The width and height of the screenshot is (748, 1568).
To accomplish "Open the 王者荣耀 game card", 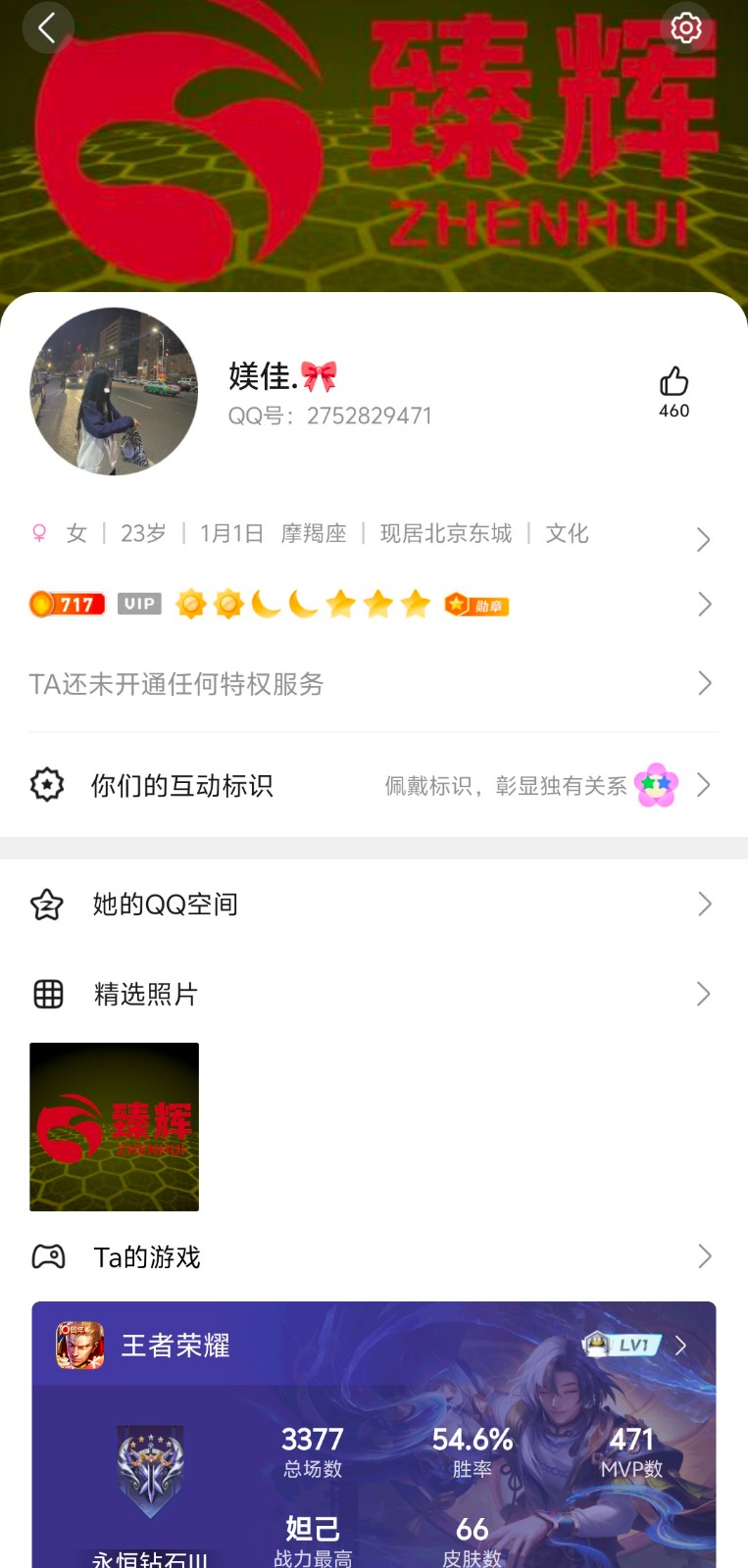I will [373, 1345].
